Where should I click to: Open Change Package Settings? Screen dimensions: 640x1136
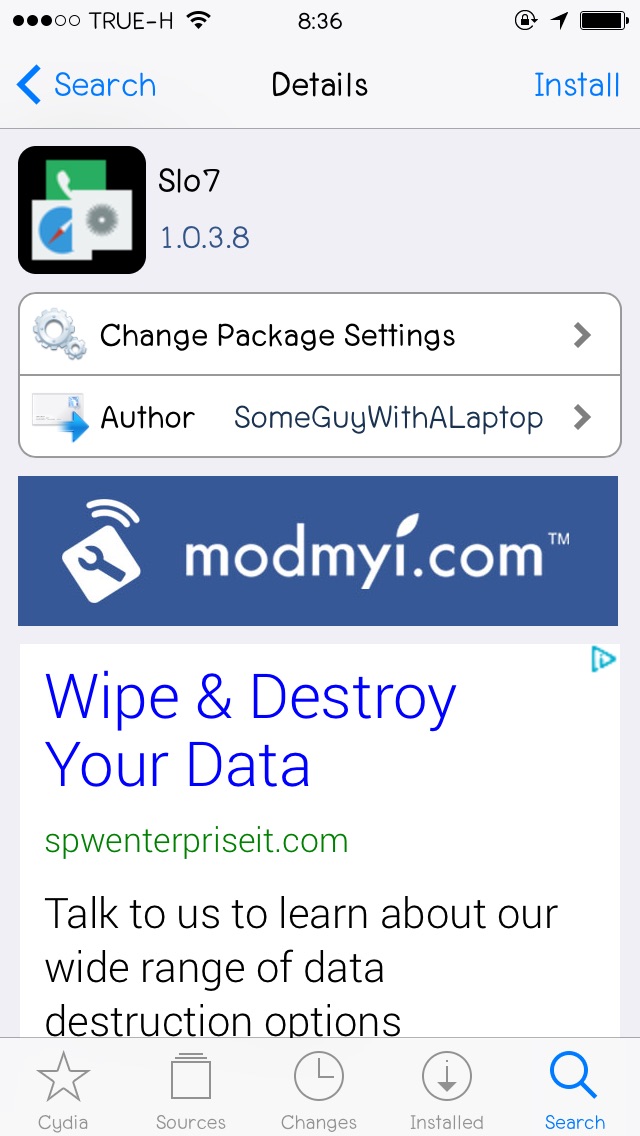click(320, 335)
